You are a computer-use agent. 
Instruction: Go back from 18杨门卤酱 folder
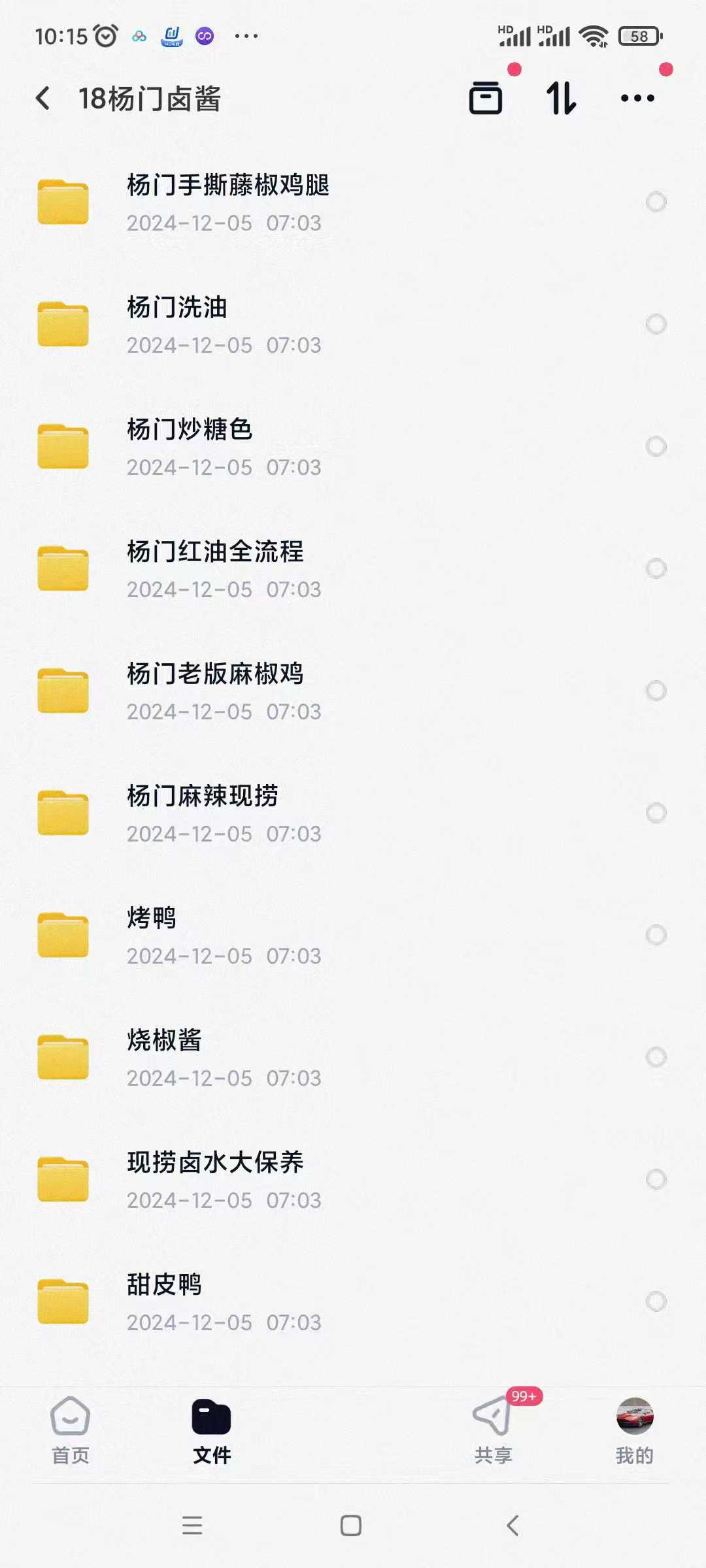(43, 99)
